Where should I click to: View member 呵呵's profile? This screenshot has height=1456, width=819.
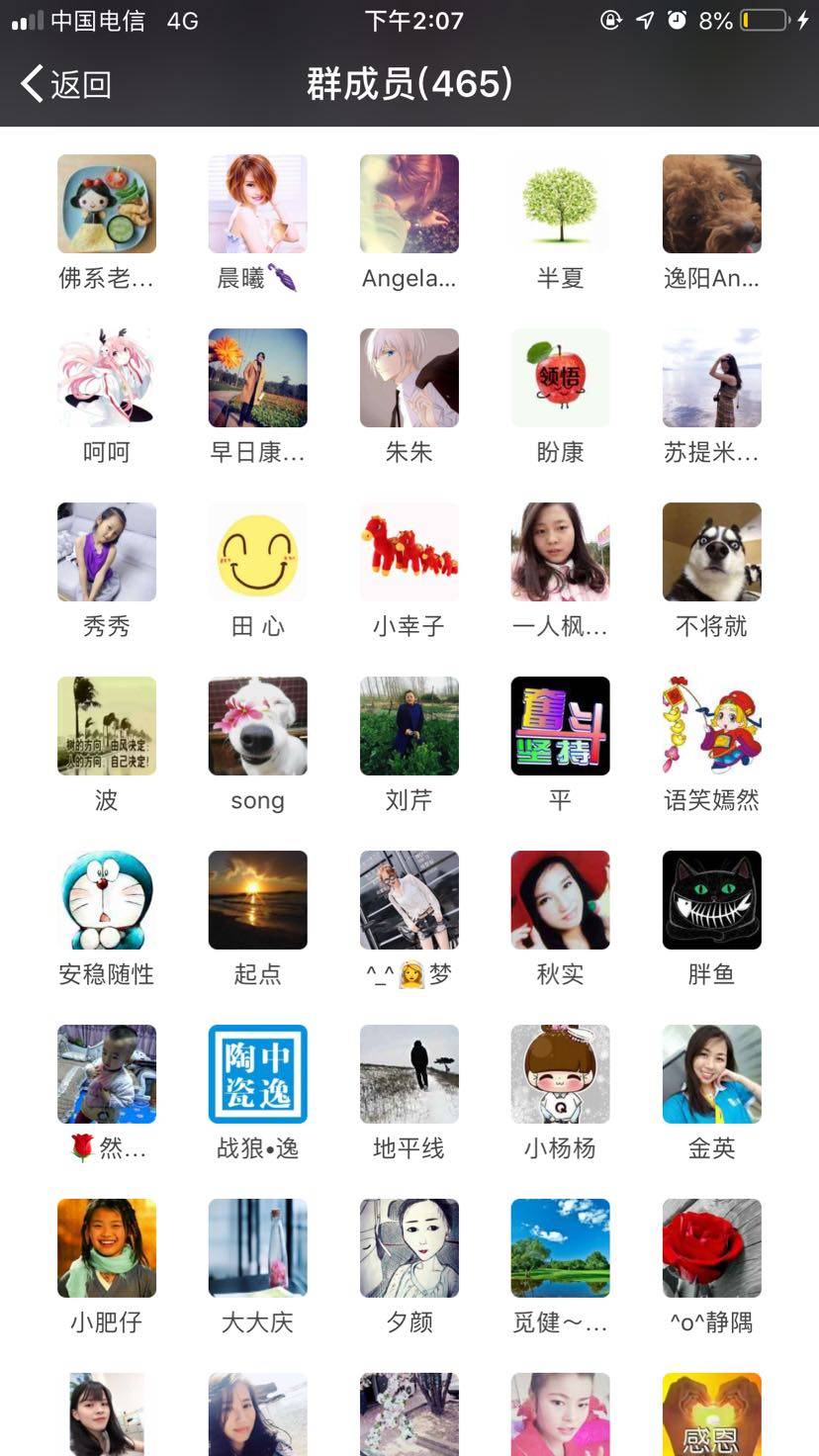click(107, 378)
